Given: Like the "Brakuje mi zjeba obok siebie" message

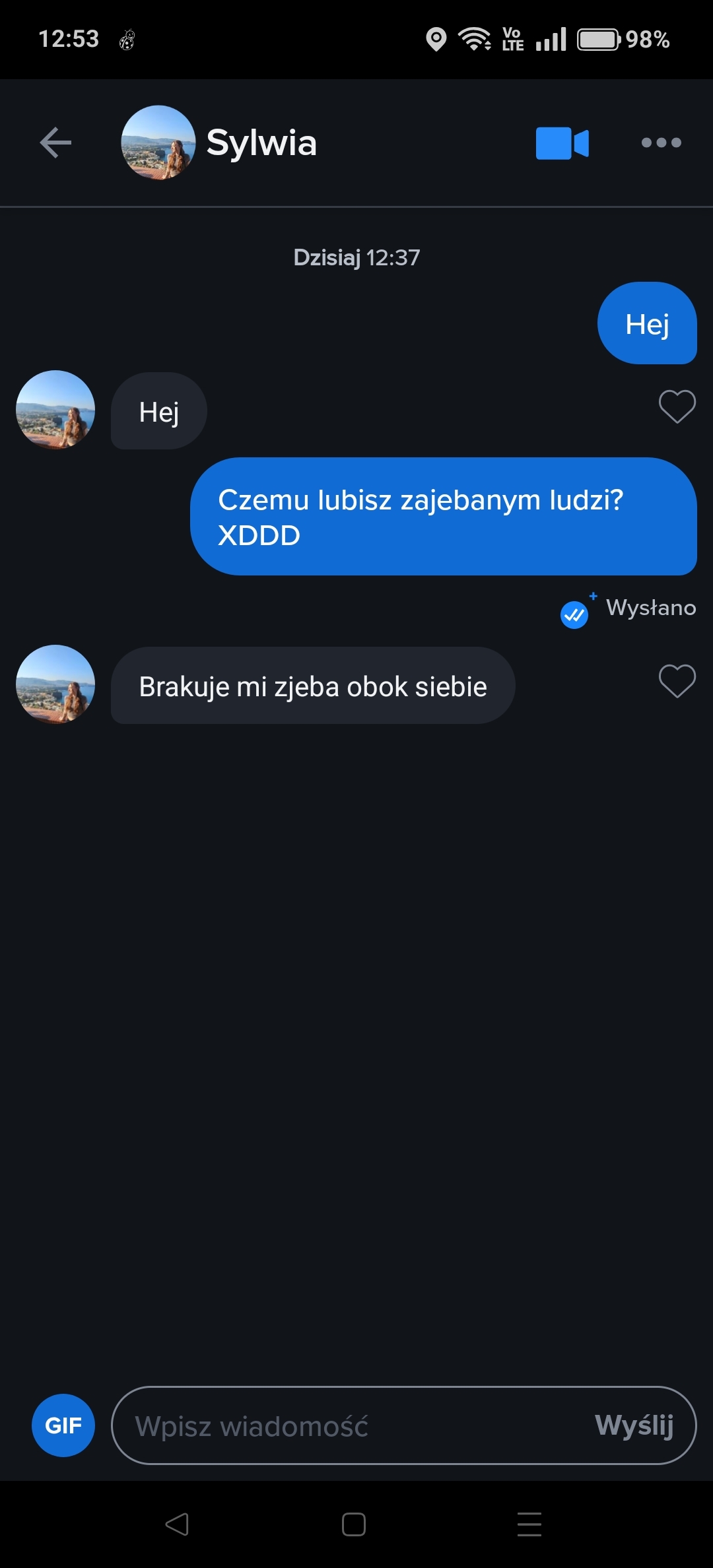Looking at the screenshot, I should coord(677,681).
